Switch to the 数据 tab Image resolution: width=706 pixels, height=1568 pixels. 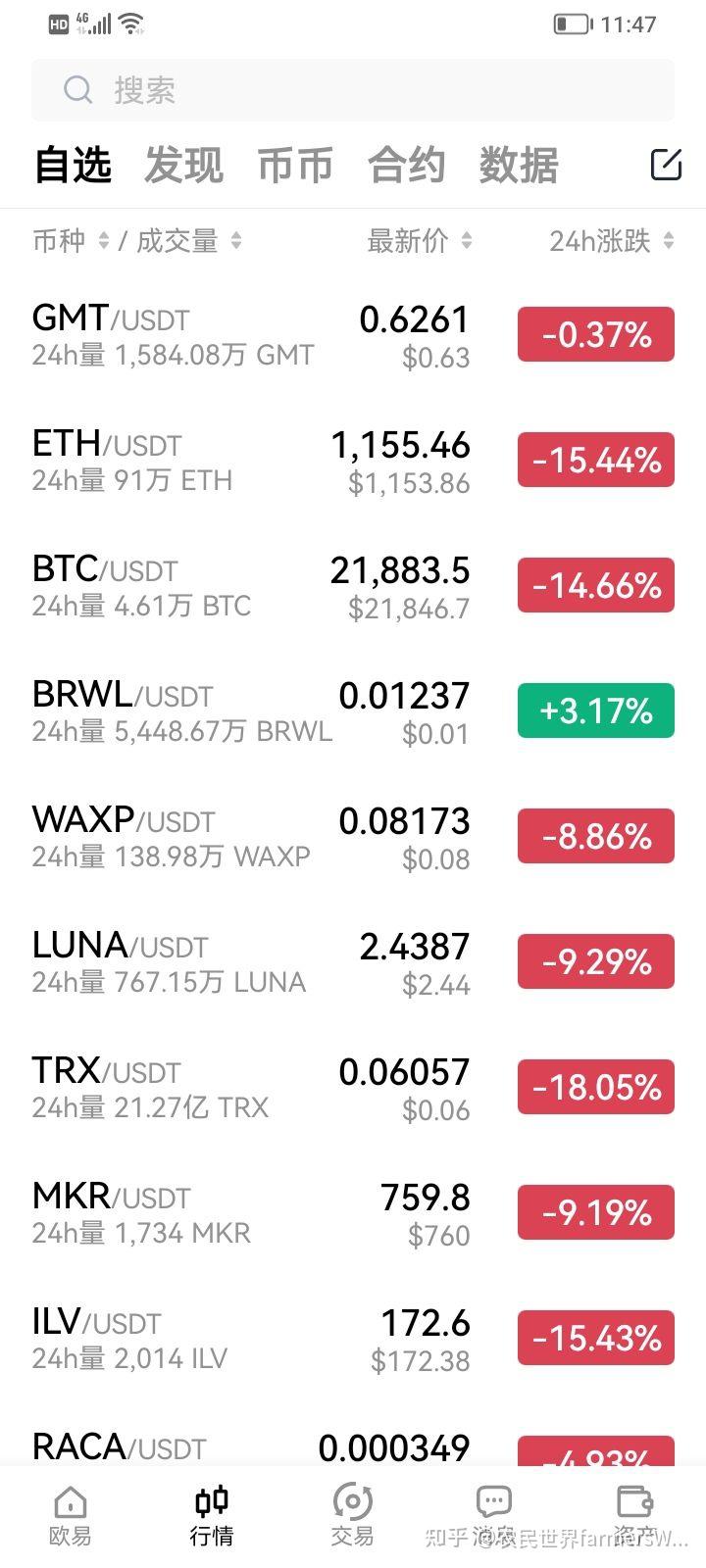(x=519, y=165)
